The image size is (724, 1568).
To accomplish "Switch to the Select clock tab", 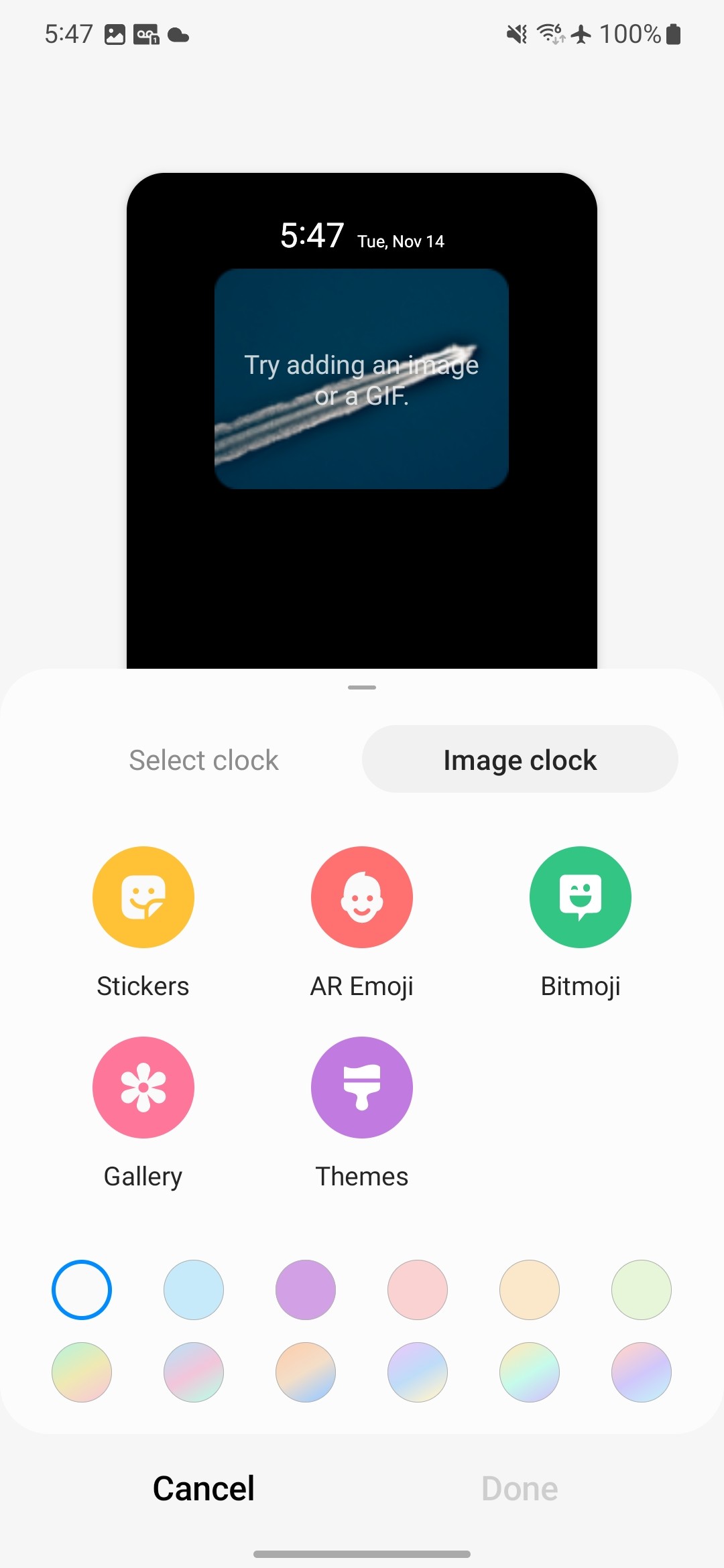I will coord(204,760).
